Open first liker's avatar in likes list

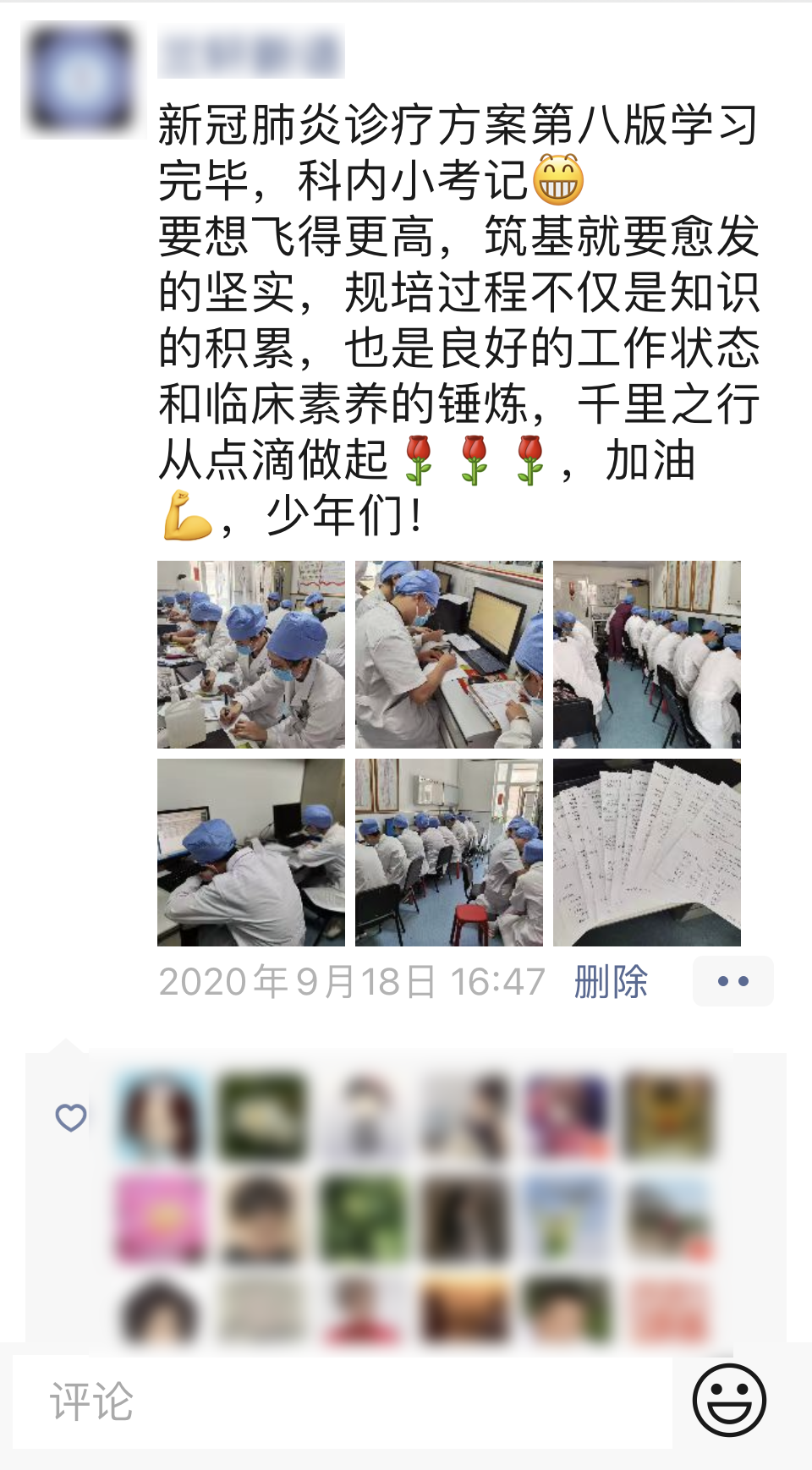click(159, 1115)
